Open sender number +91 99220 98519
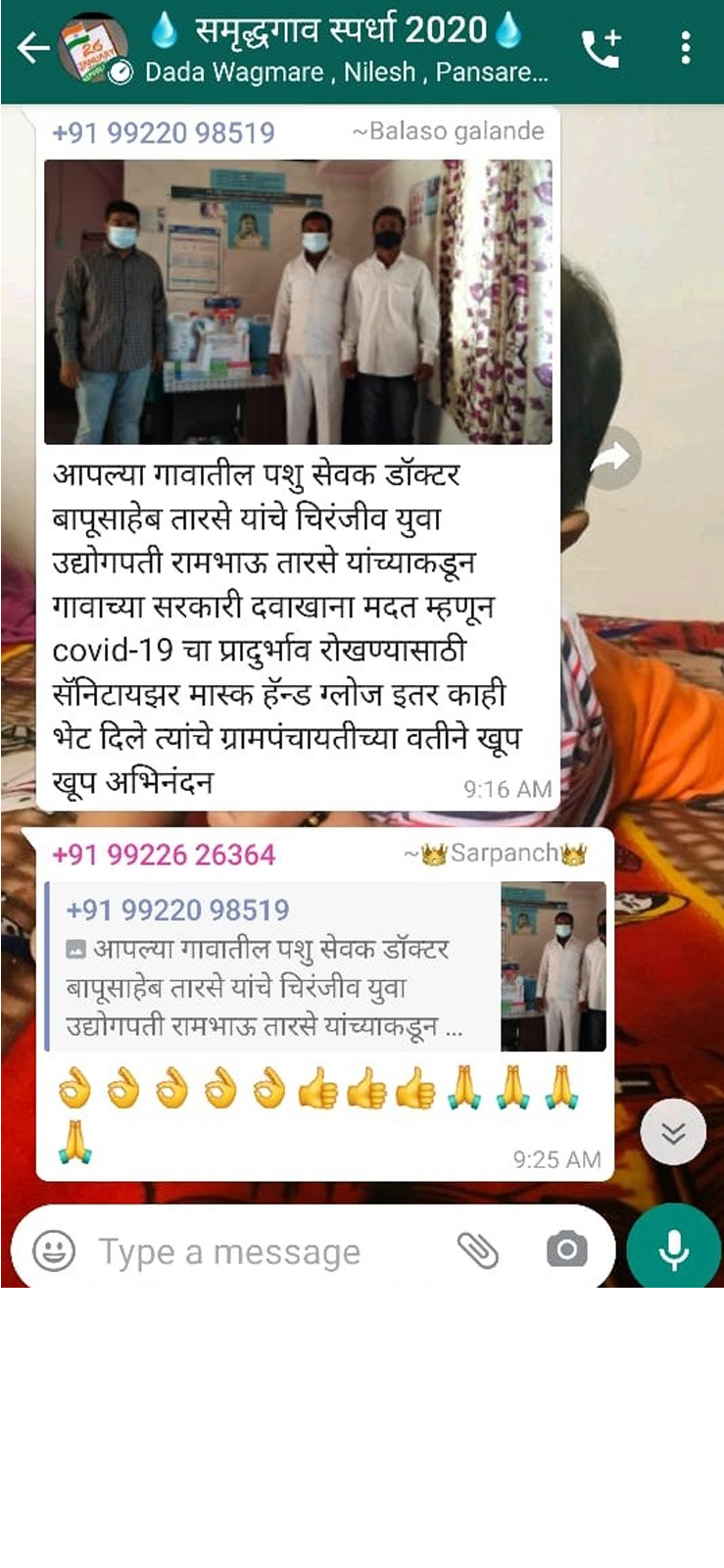724x1568 pixels. click(x=163, y=132)
